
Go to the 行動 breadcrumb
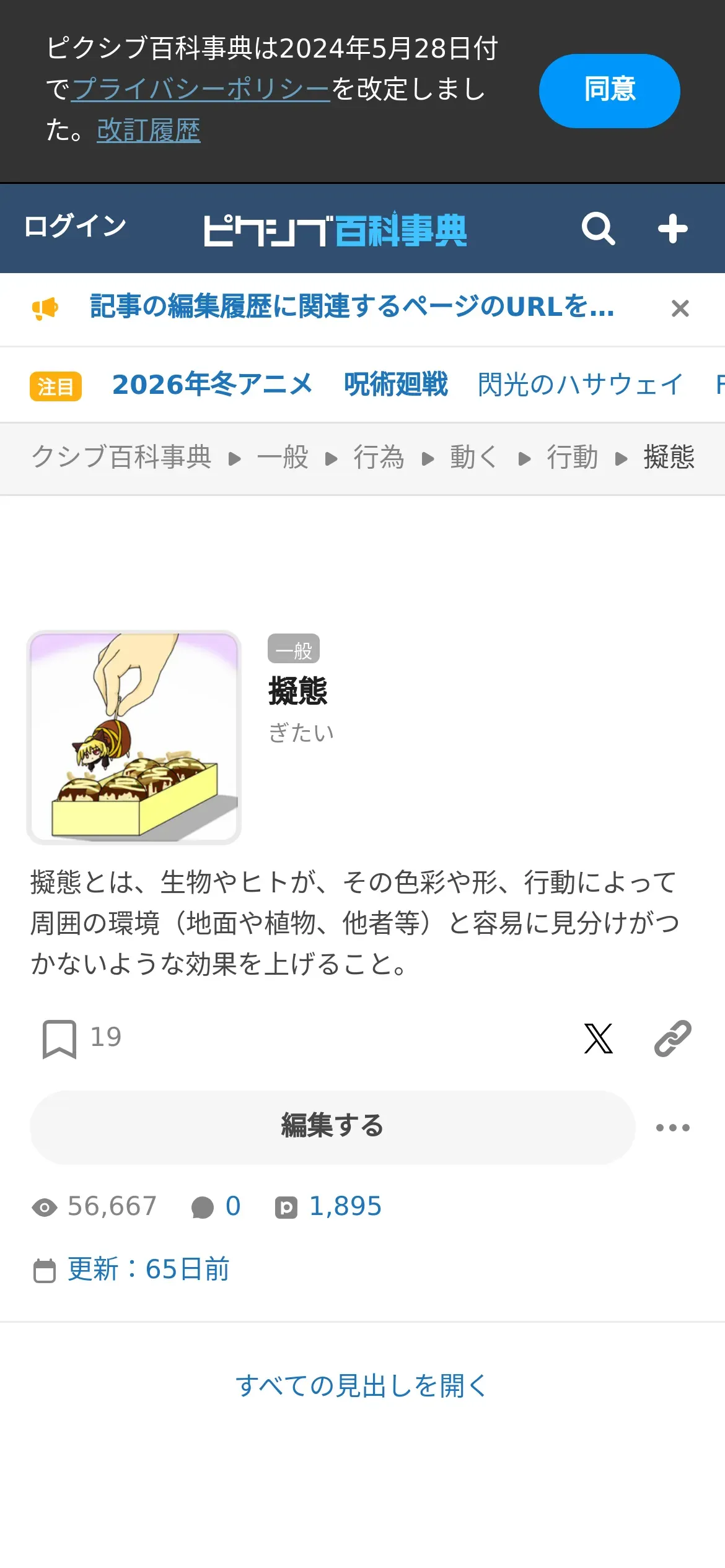pyautogui.click(x=572, y=458)
